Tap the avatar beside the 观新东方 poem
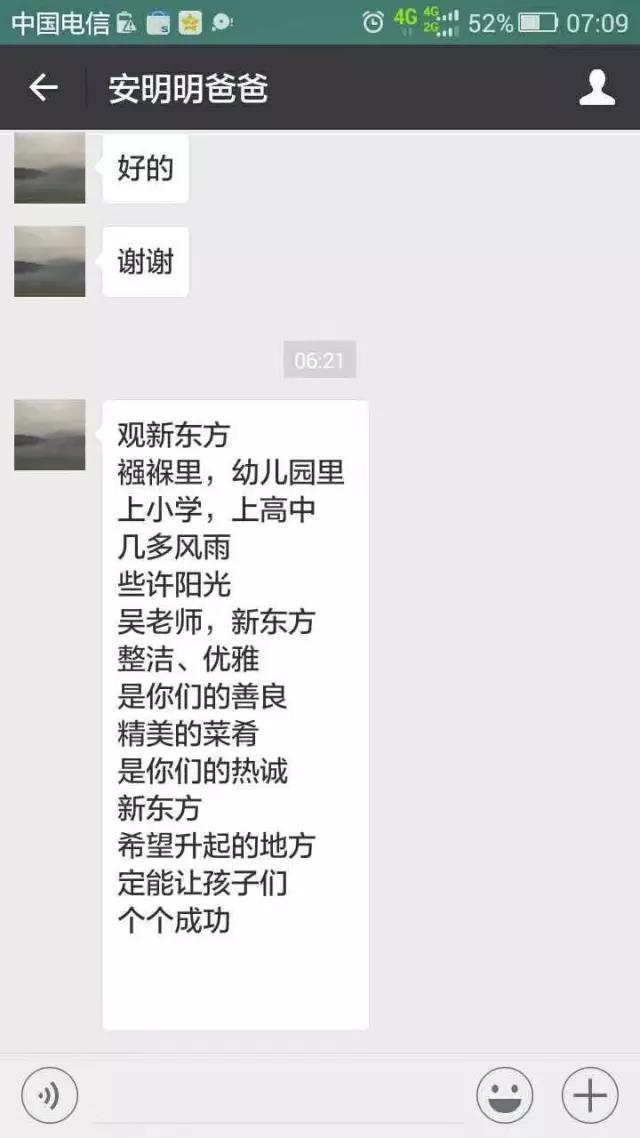The image size is (640, 1138). tap(50, 435)
